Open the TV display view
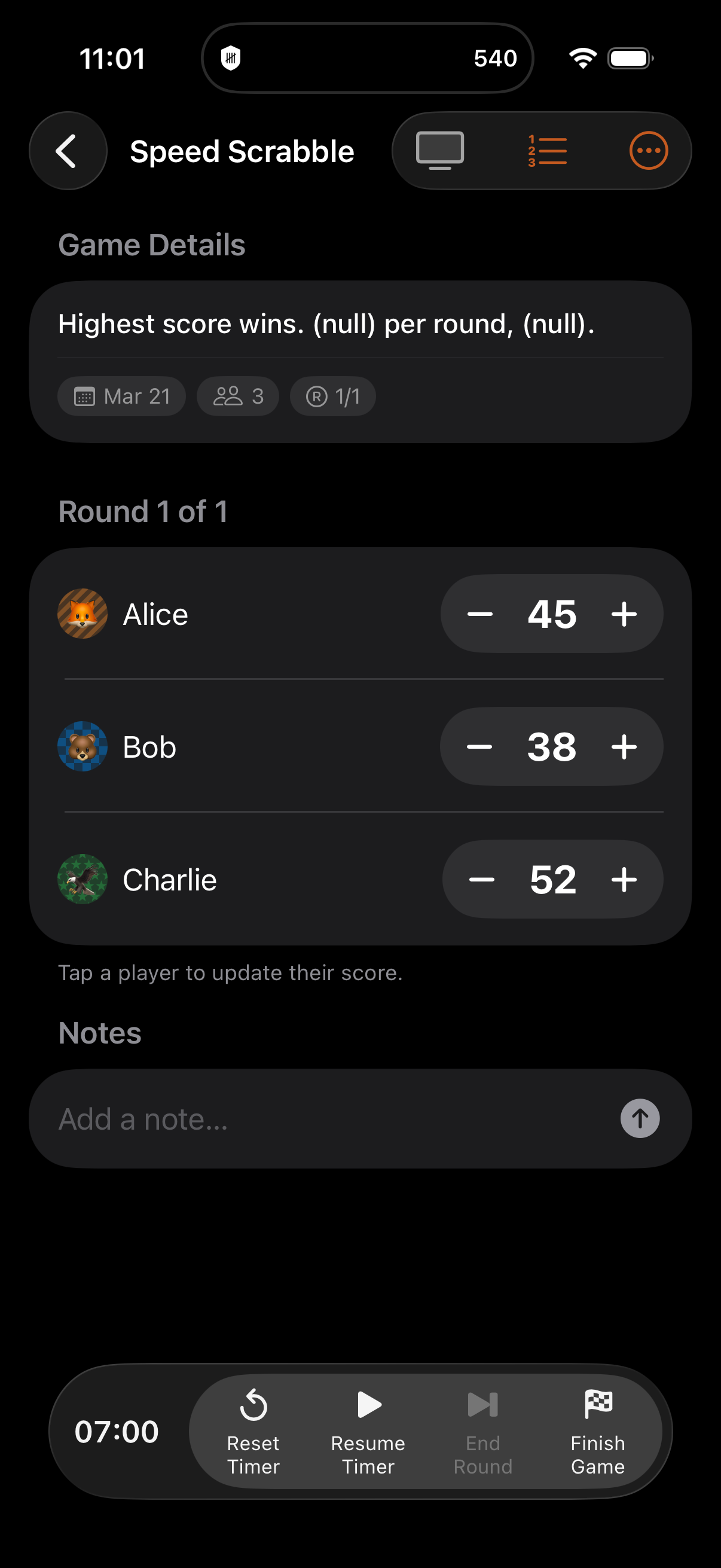 click(439, 150)
